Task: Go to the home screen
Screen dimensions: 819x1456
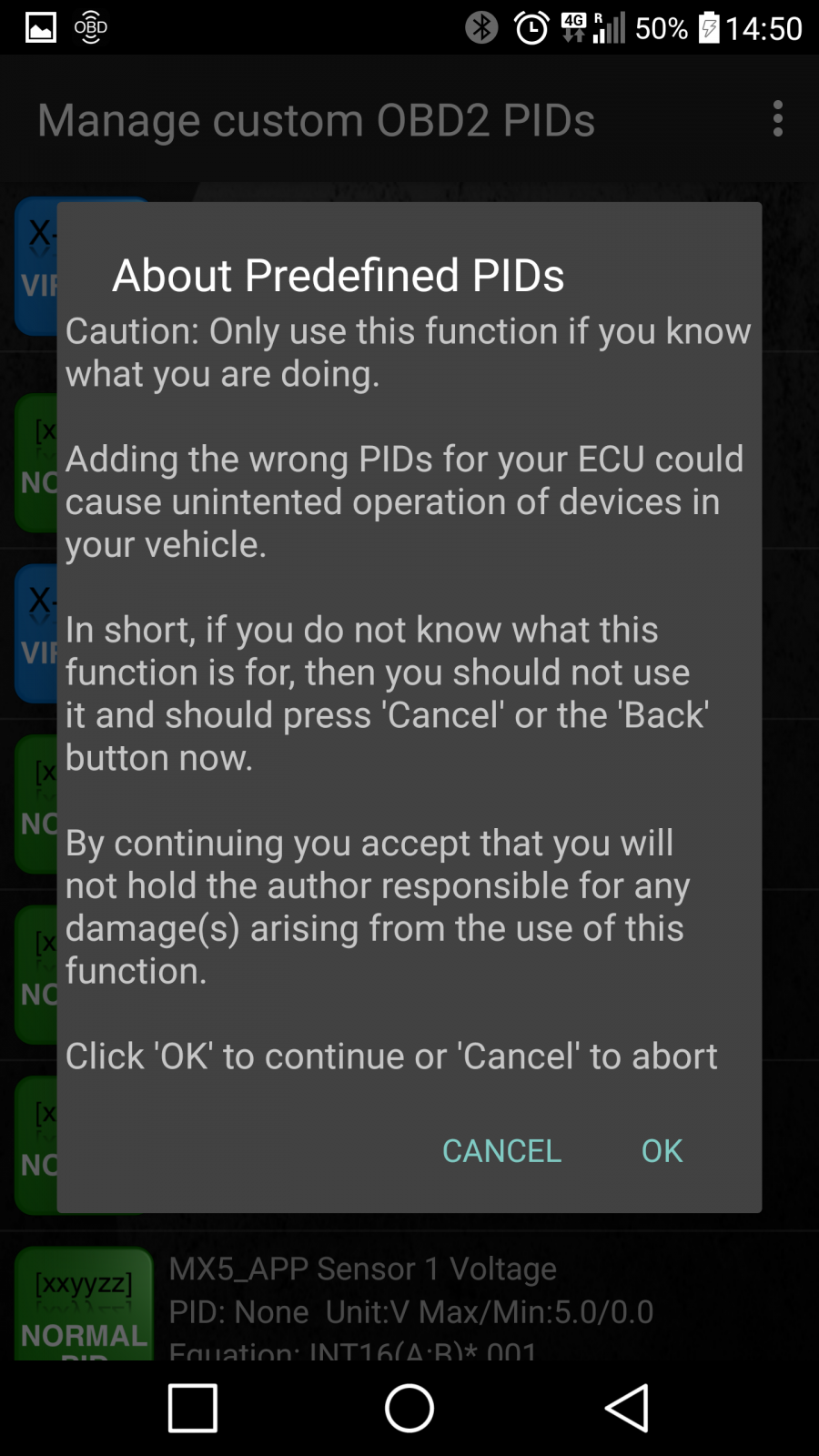Action: click(x=409, y=1408)
